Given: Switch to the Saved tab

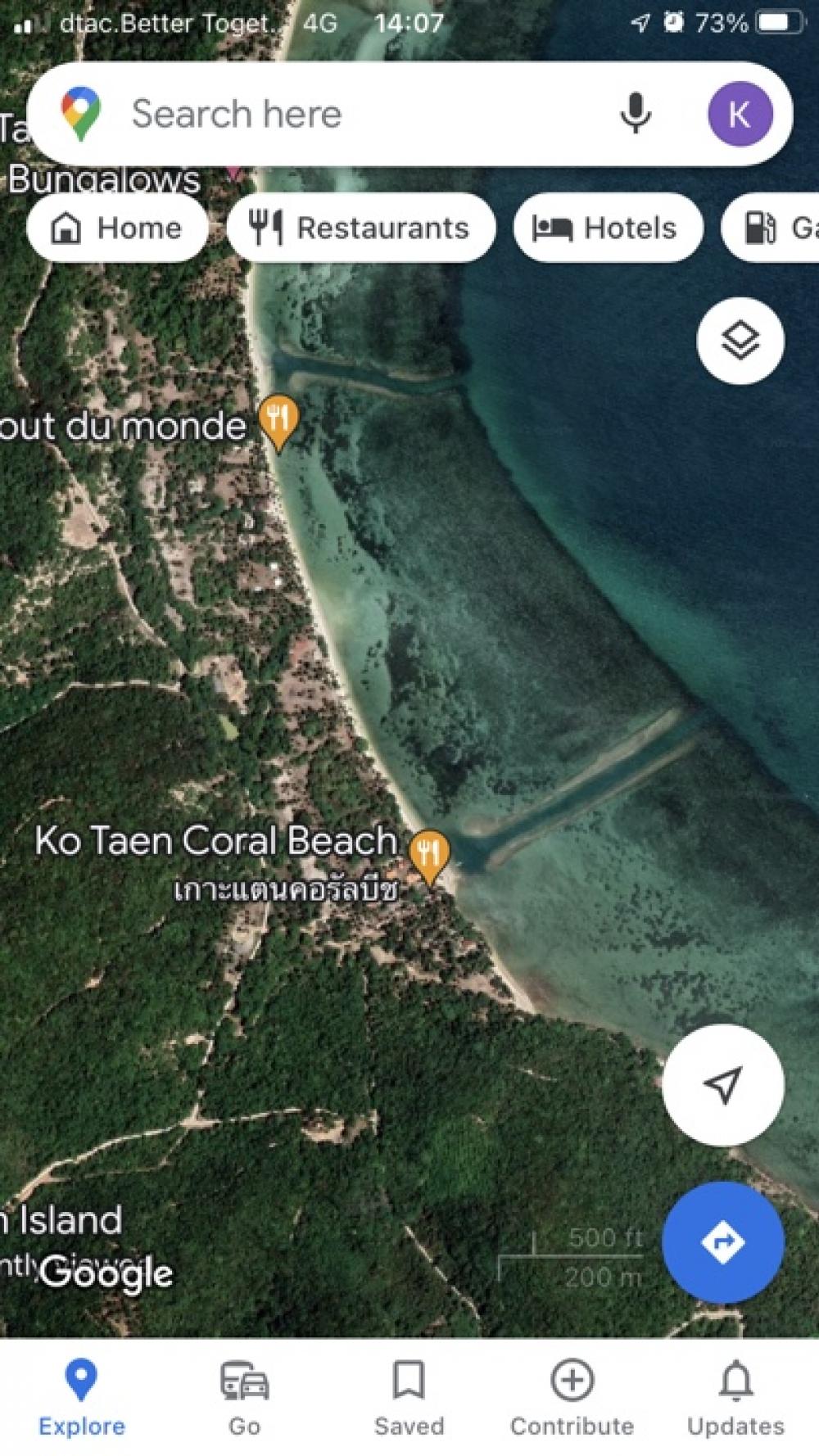Looking at the screenshot, I should [x=409, y=1398].
